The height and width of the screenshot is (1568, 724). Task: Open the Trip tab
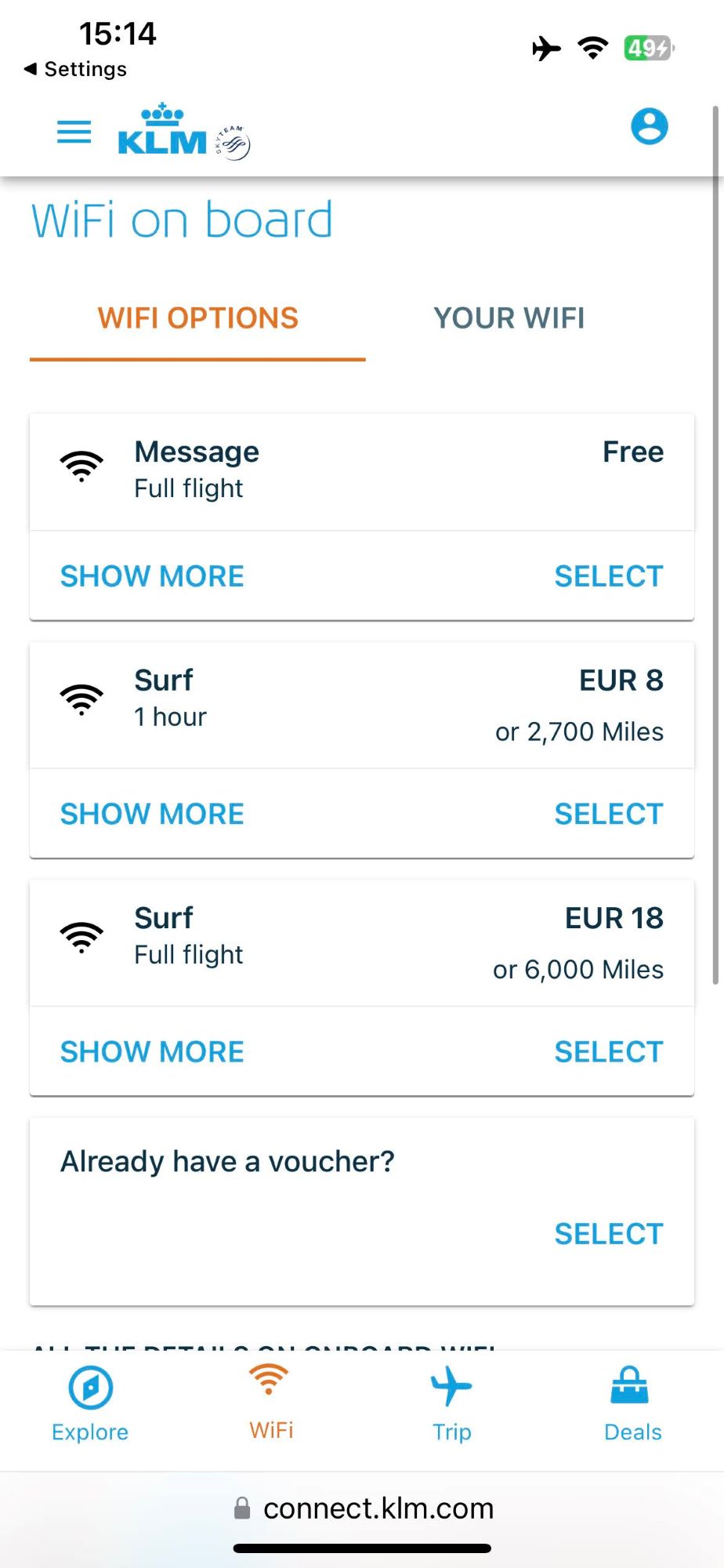[x=452, y=1404]
